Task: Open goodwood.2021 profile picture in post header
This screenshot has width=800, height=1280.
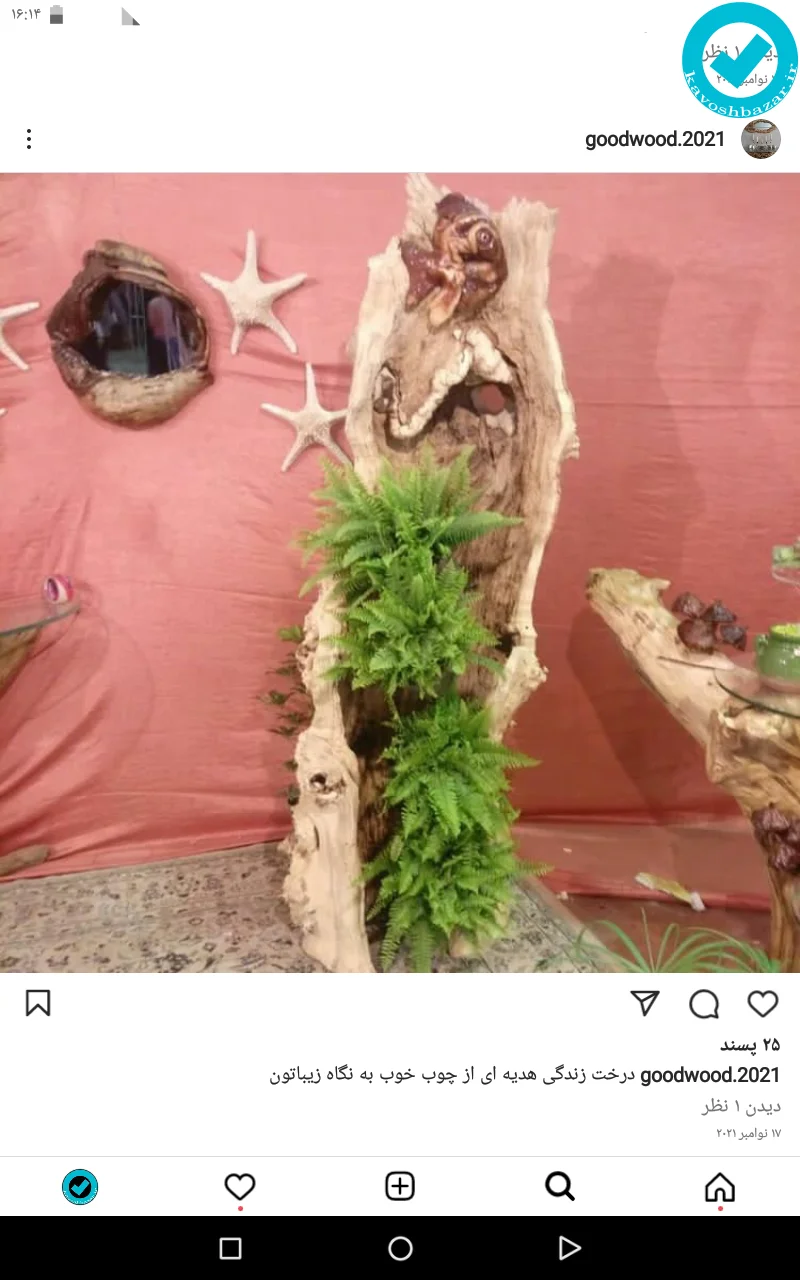Action: coord(760,139)
